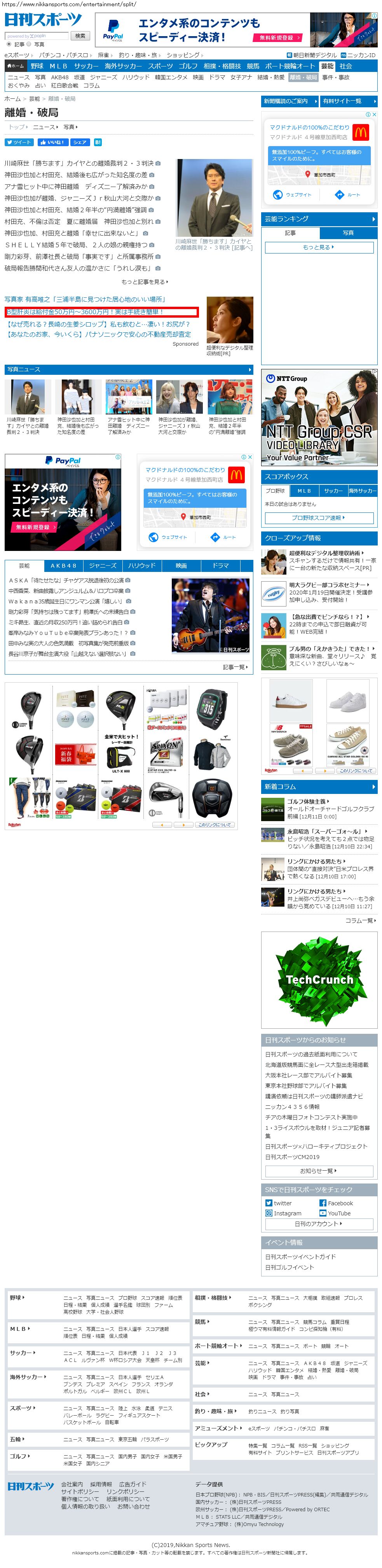Open the ゴルフ navigation tab
The image size is (382, 1568).
(x=187, y=66)
